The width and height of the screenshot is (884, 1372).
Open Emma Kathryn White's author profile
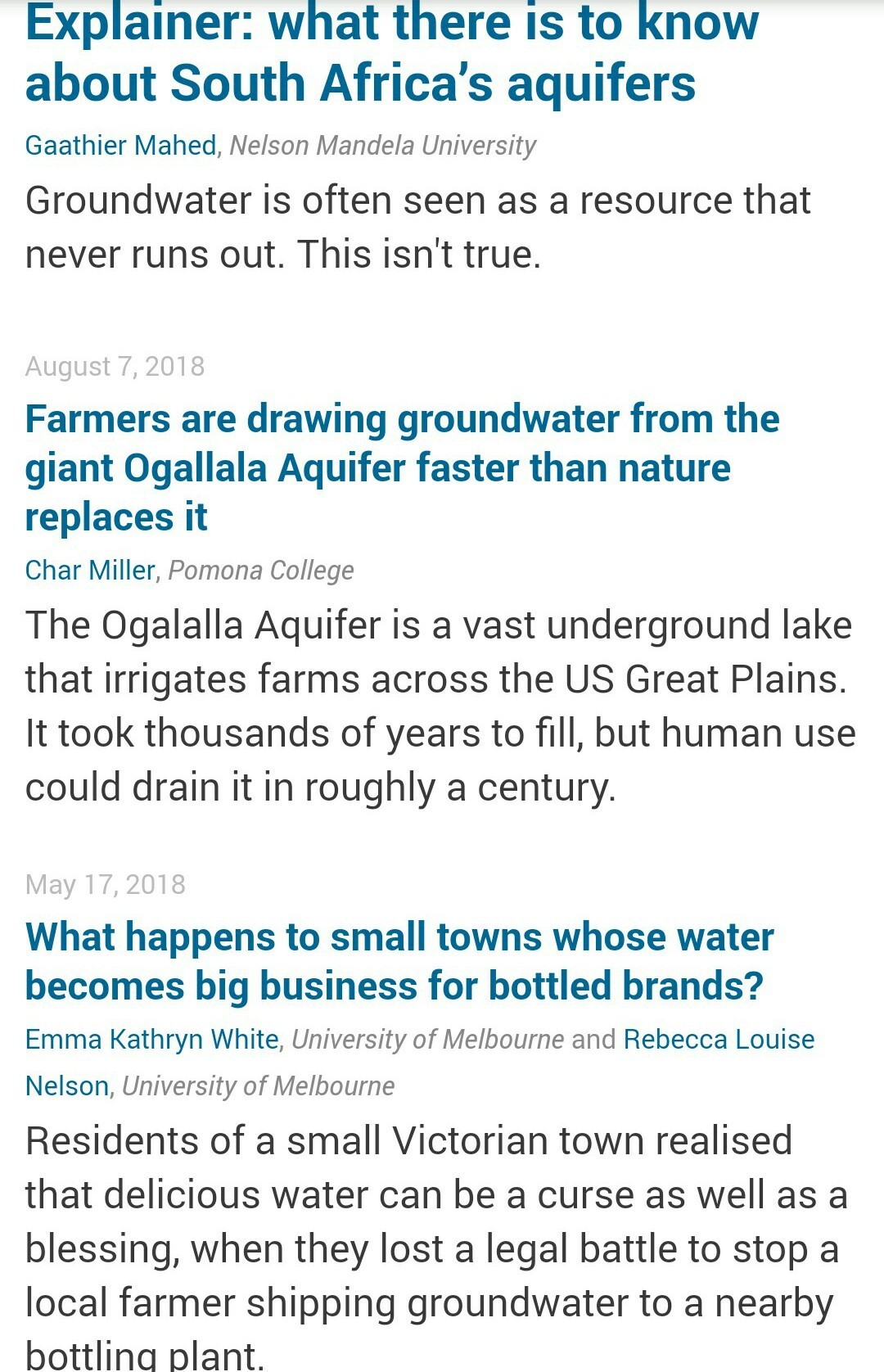pos(152,1040)
